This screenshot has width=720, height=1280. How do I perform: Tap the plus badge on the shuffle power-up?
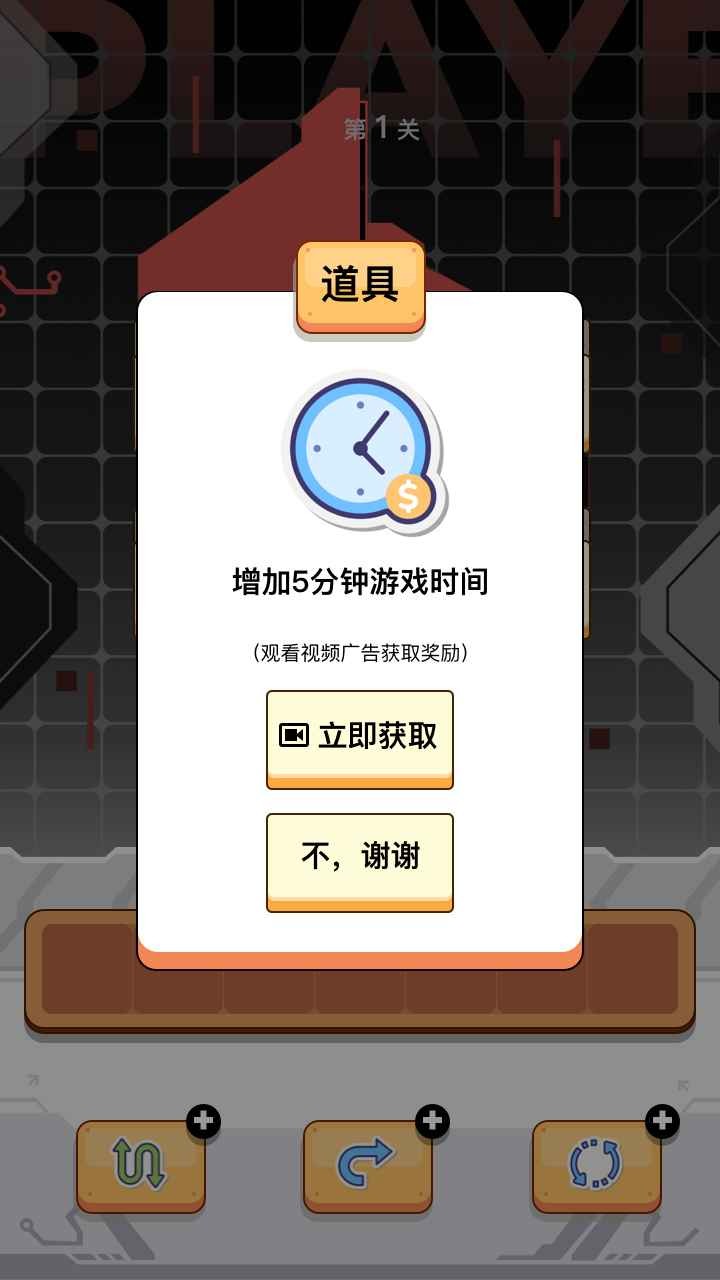(660, 1122)
